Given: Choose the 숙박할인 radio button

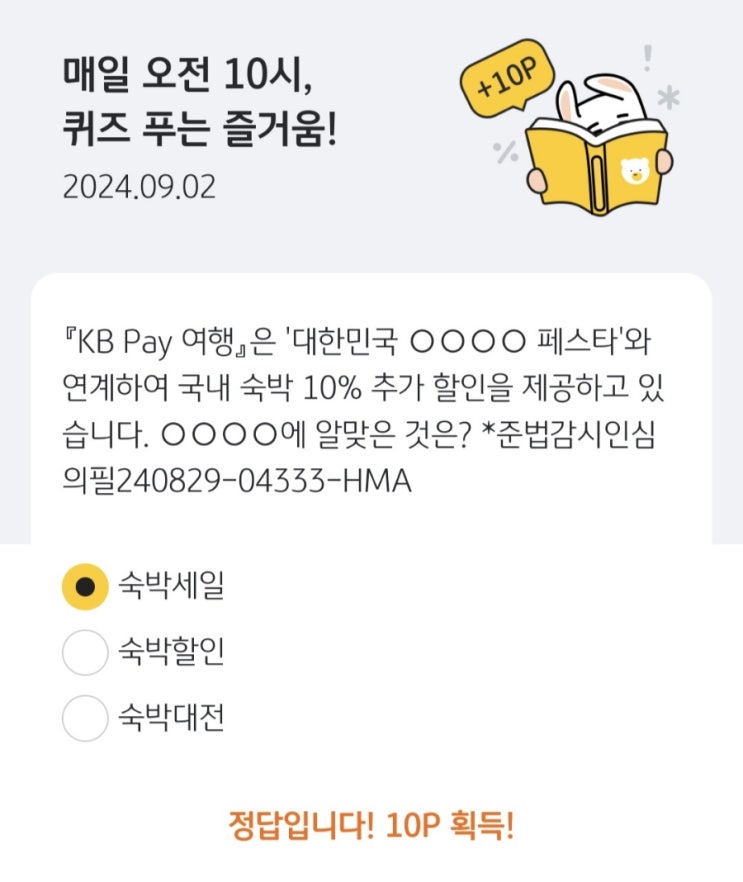Looking at the screenshot, I should pos(85,653).
